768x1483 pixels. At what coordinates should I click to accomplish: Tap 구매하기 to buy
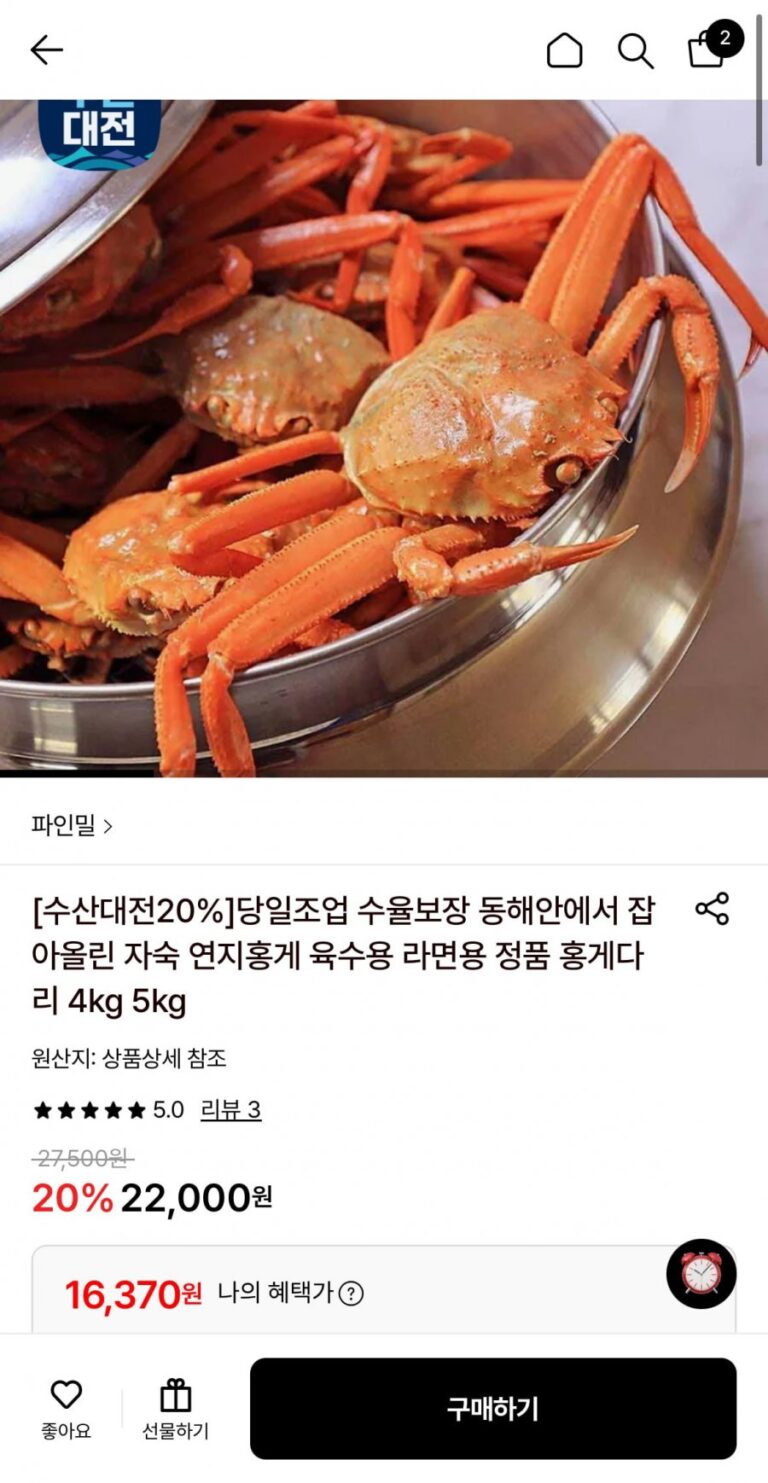[x=492, y=1408]
